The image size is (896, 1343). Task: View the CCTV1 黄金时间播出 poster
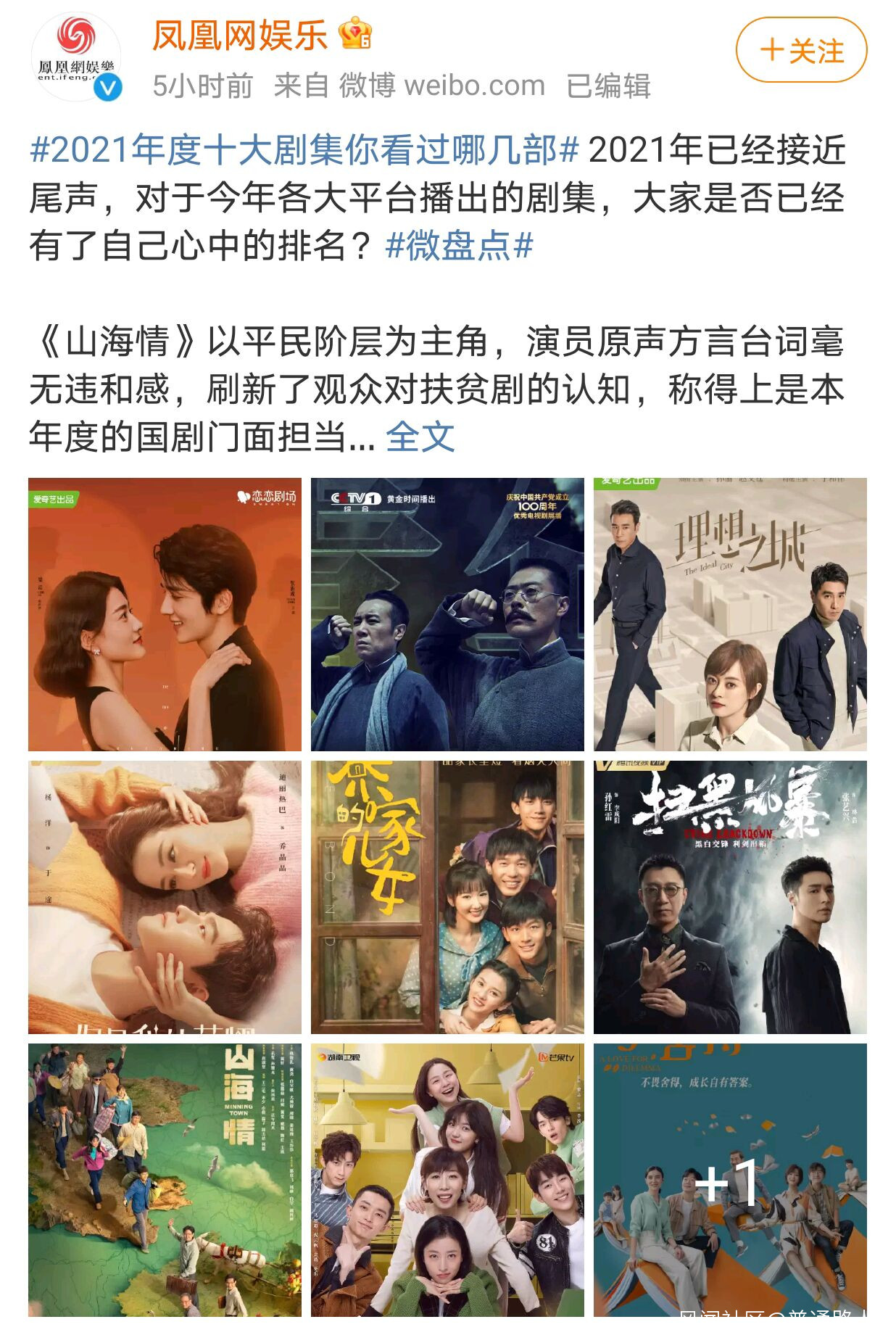[x=447, y=613]
